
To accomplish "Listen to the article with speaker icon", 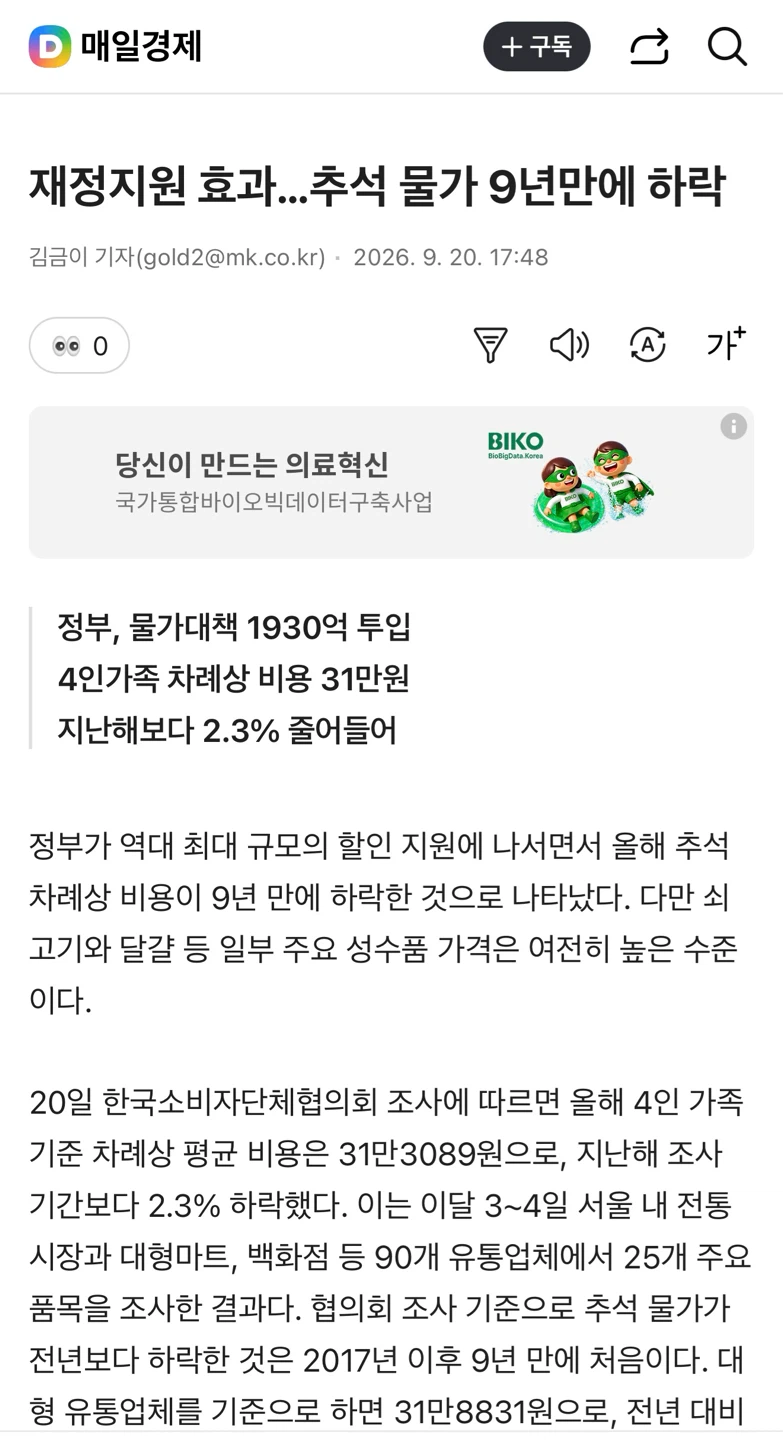I will (x=569, y=346).
